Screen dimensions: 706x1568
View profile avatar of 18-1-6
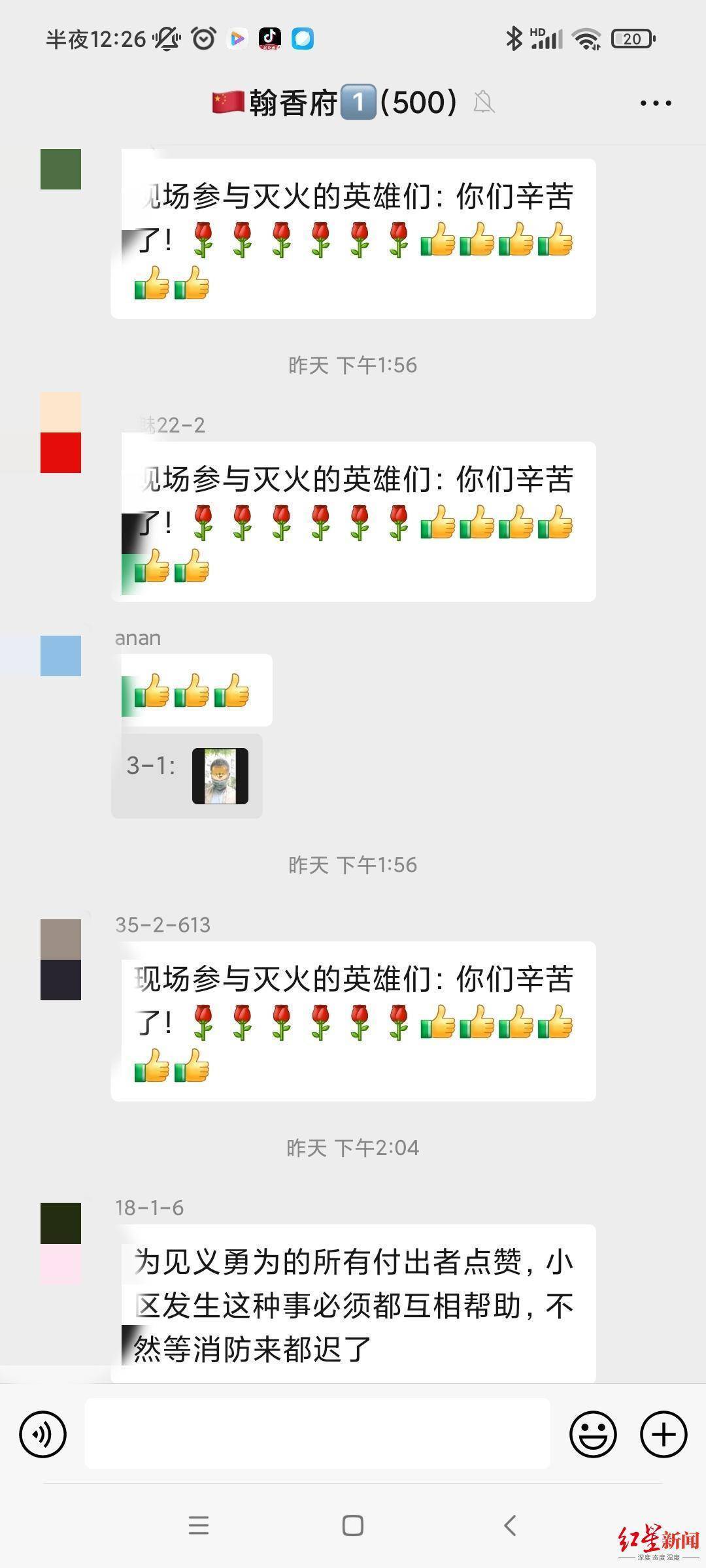tap(61, 1243)
